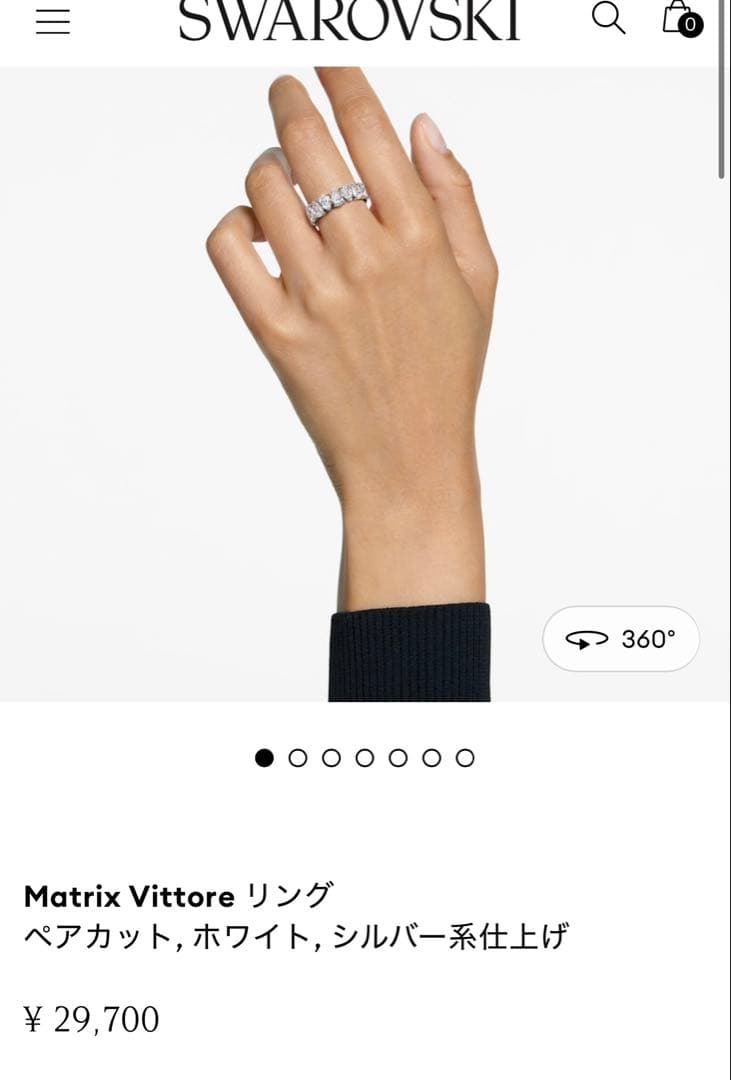Select the last carousel dot indicator
The height and width of the screenshot is (1080, 731).
465,759
